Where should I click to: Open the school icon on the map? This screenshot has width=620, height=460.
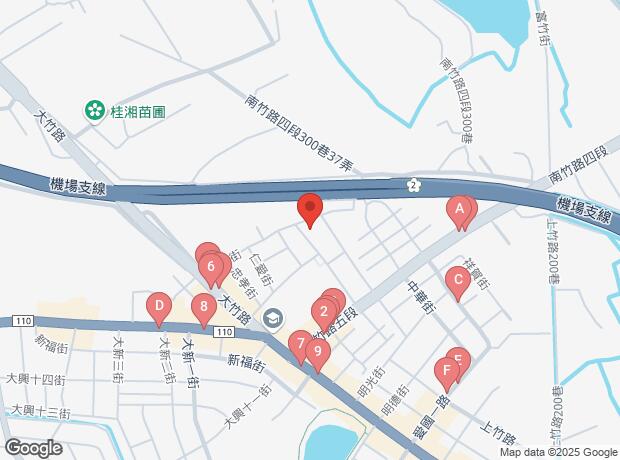point(273,317)
